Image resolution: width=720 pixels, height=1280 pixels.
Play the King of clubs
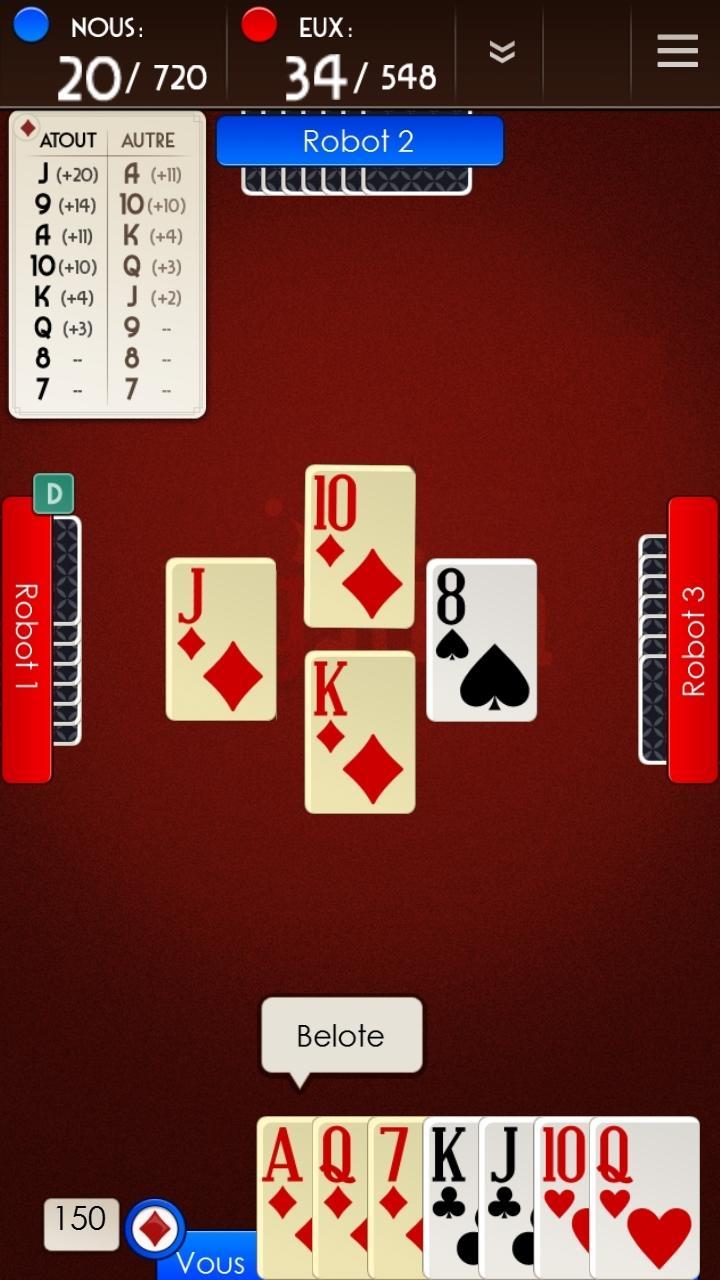pyautogui.click(x=450, y=1190)
